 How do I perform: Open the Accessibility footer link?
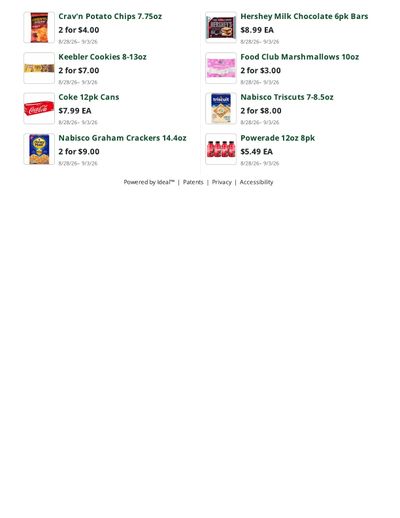click(256, 182)
